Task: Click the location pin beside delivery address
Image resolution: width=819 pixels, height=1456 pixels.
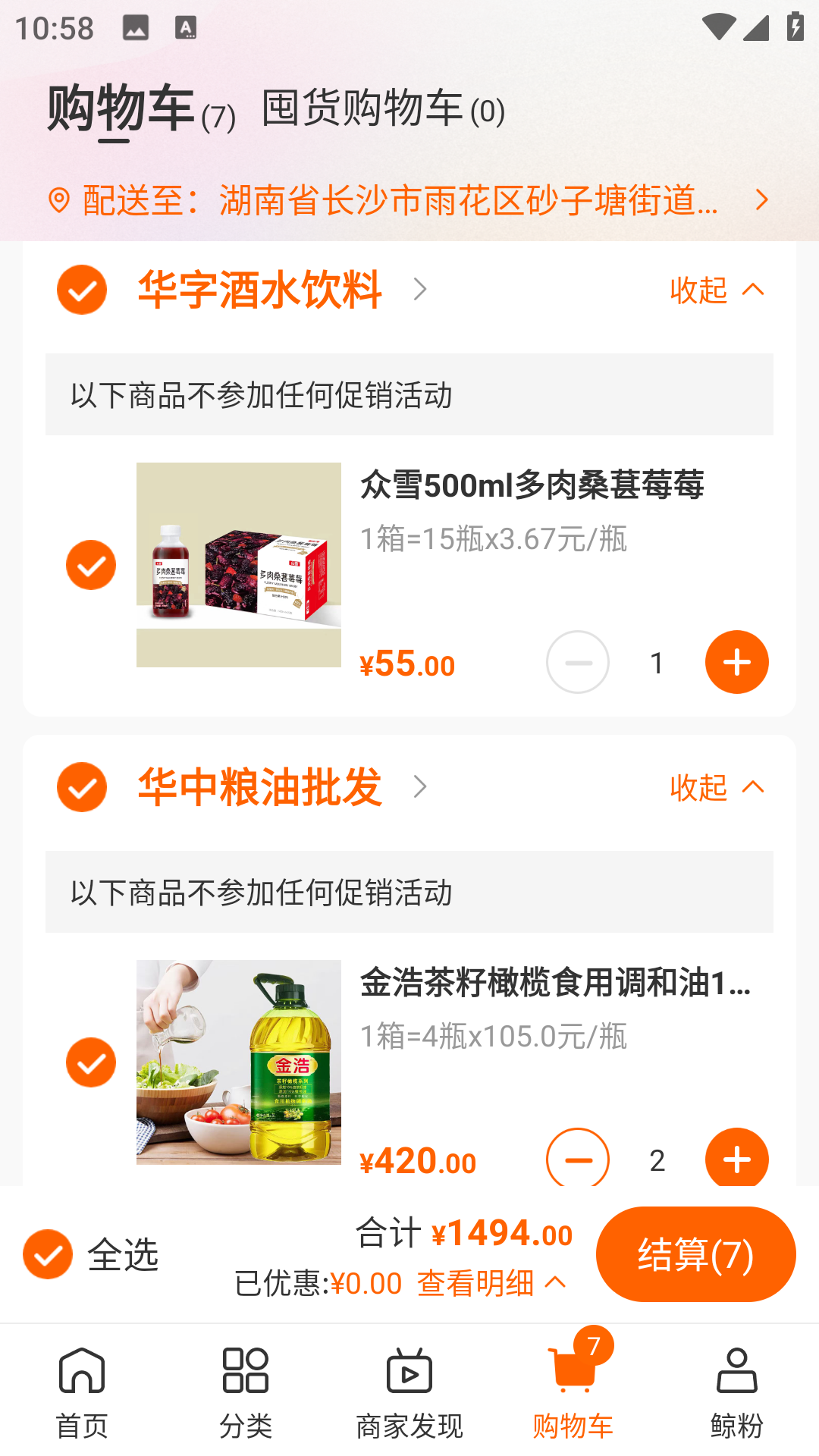Action: [x=59, y=199]
